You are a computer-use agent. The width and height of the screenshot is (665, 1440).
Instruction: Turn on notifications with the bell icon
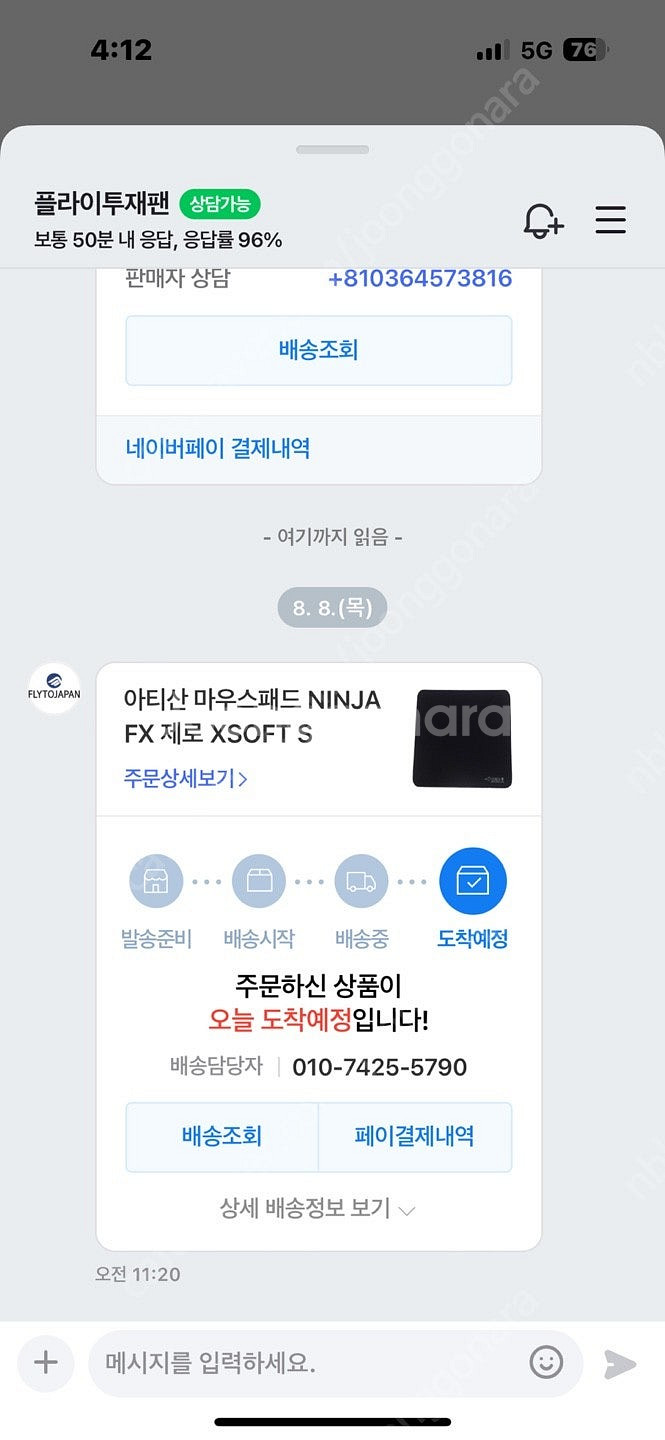pyautogui.click(x=543, y=220)
